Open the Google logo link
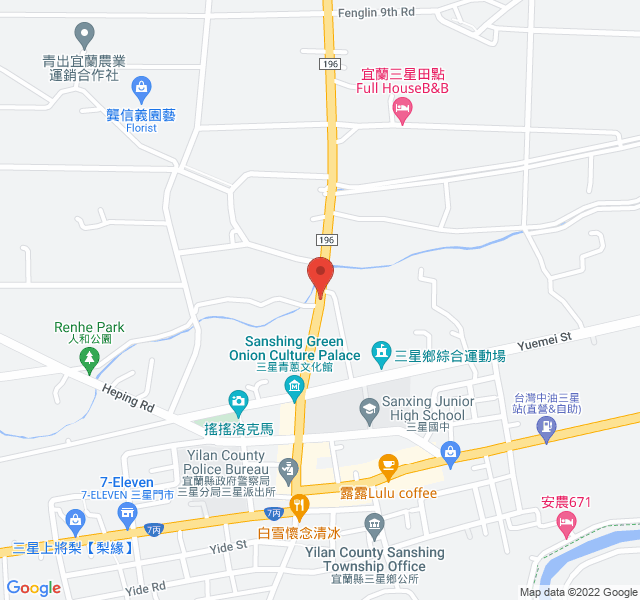Screen dimensions: 640x600 34,588
